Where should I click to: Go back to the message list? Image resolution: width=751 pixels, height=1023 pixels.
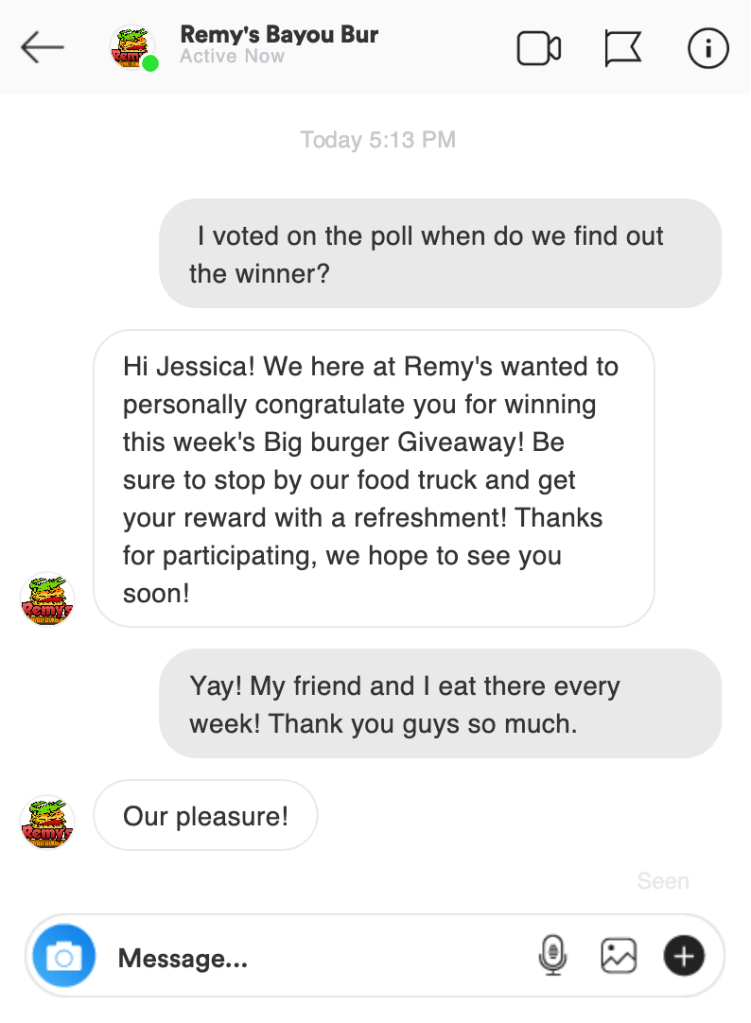[42, 47]
